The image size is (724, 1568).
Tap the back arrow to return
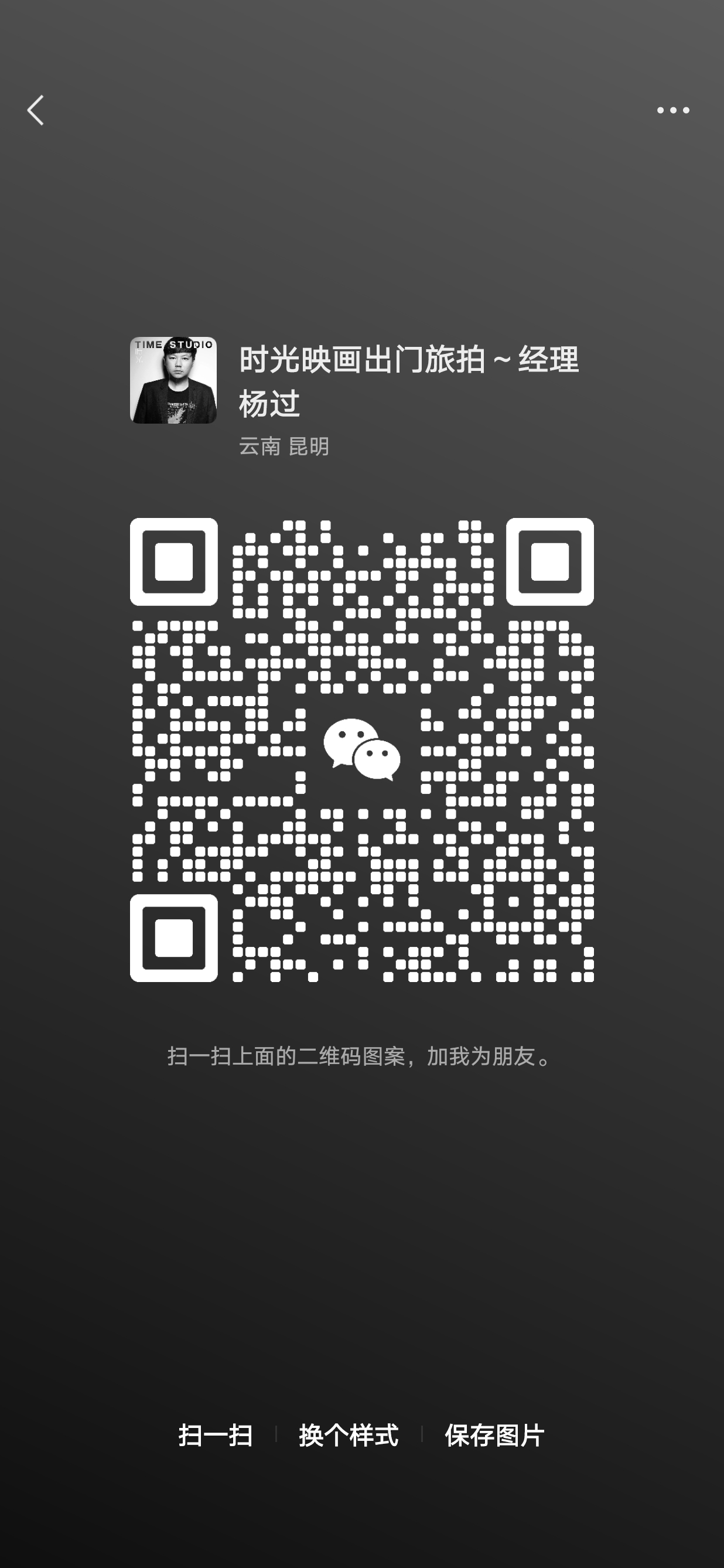(x=35, y=110)
